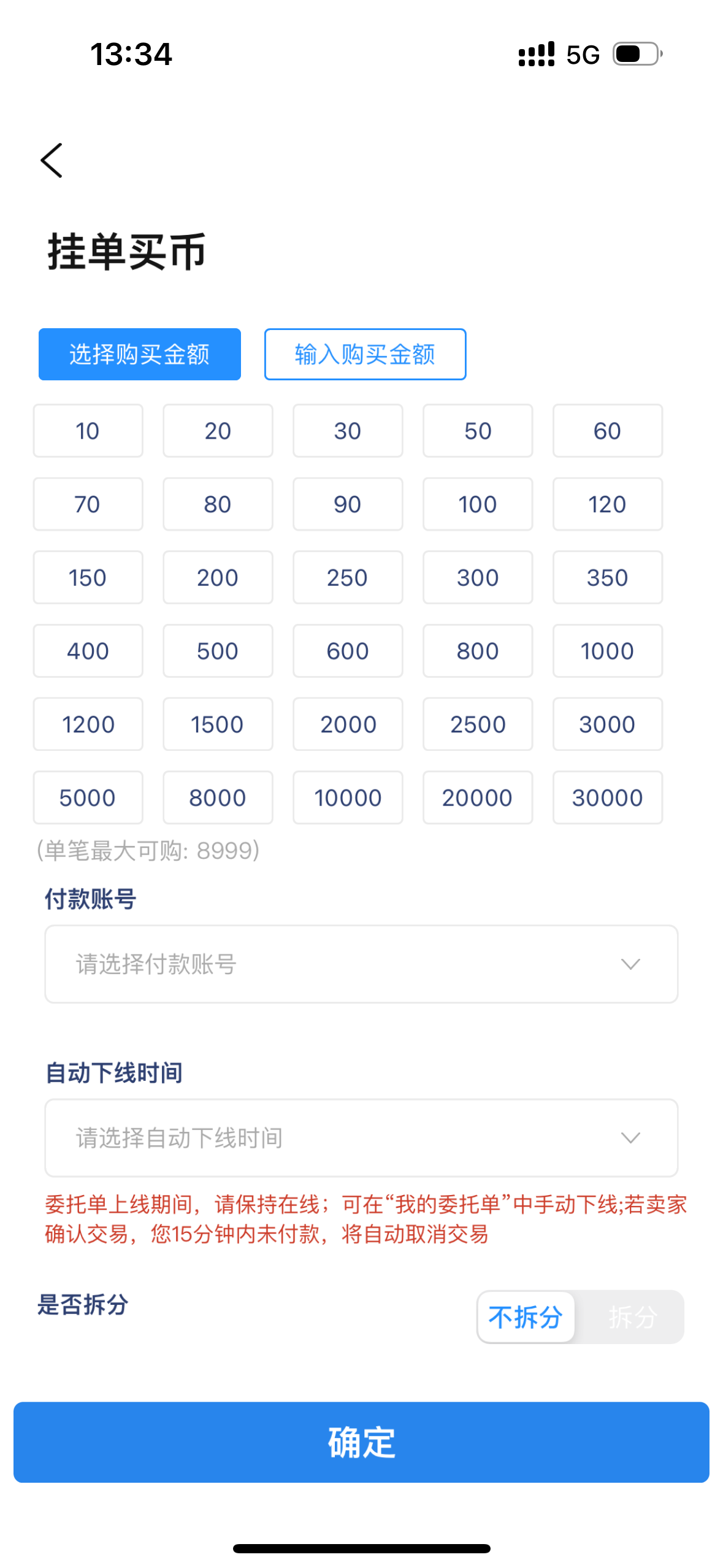This screenshot has height=1568, width=723.
Task: Select amount 100
Action: click(477, 504)
